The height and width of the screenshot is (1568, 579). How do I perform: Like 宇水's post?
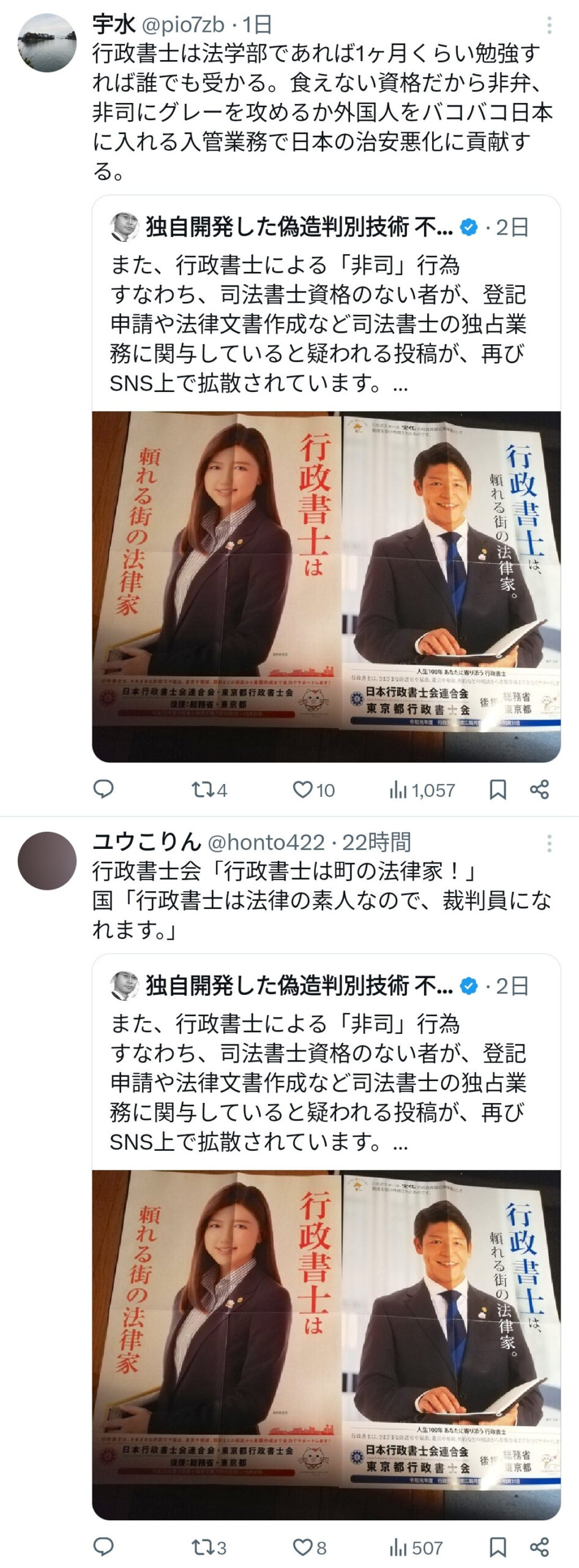click(x=313, y=790)
